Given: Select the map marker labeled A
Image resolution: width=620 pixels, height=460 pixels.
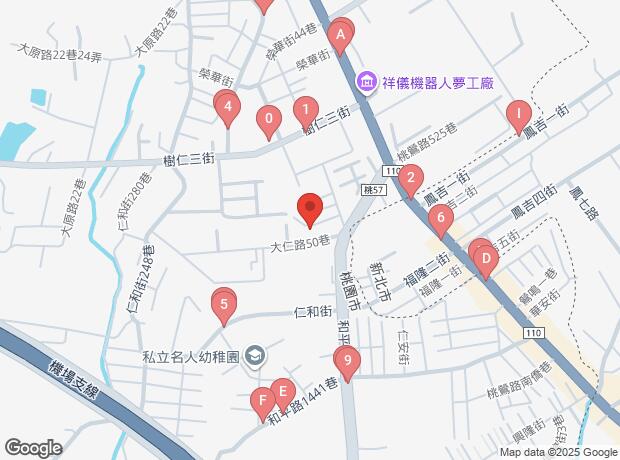Looking at the screenshot, I should point(340,40).
